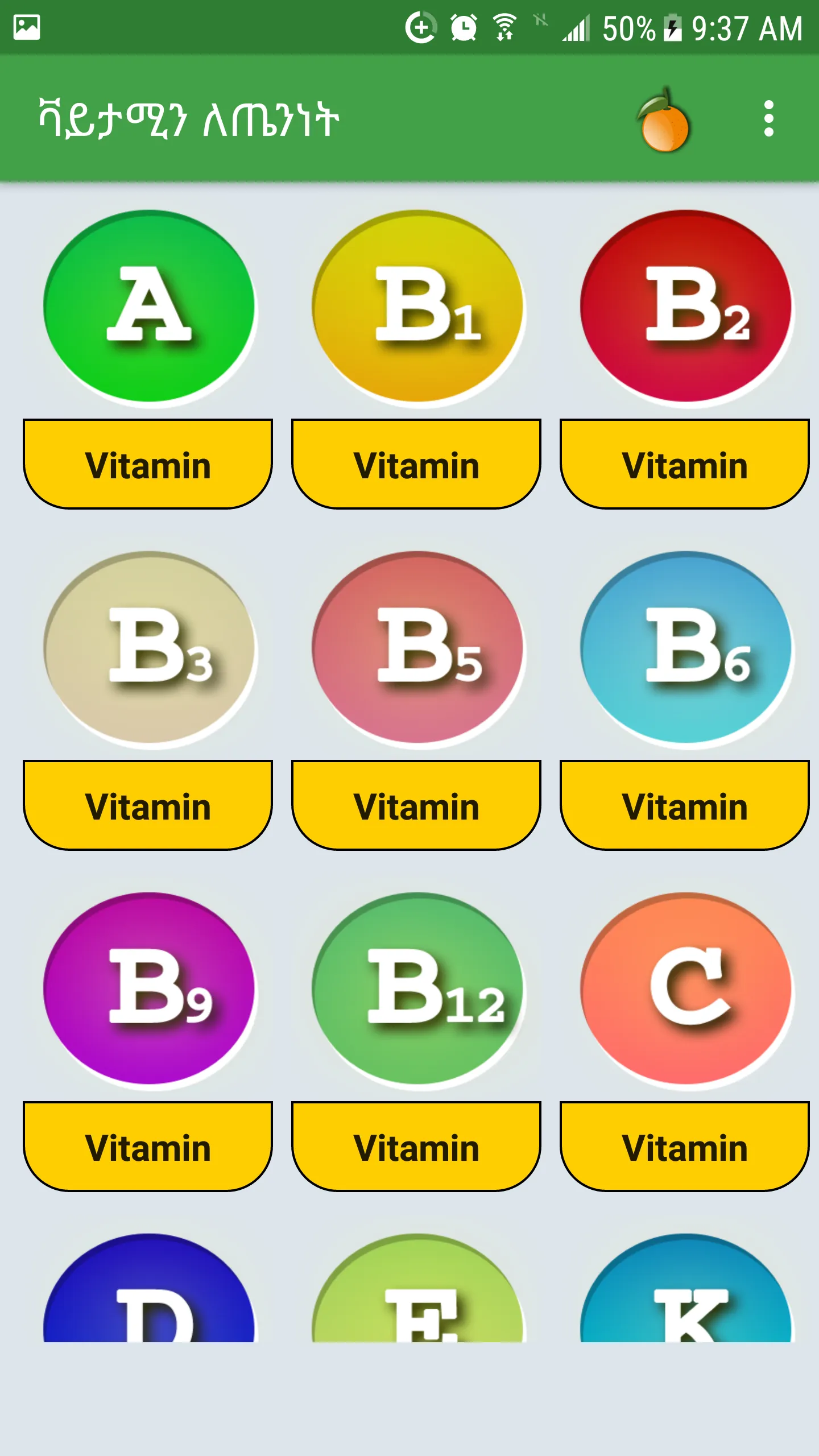Tap the Vitamin button under the A badge
The width and height of the screenshot is (819, 1456).
click(148, 464)
